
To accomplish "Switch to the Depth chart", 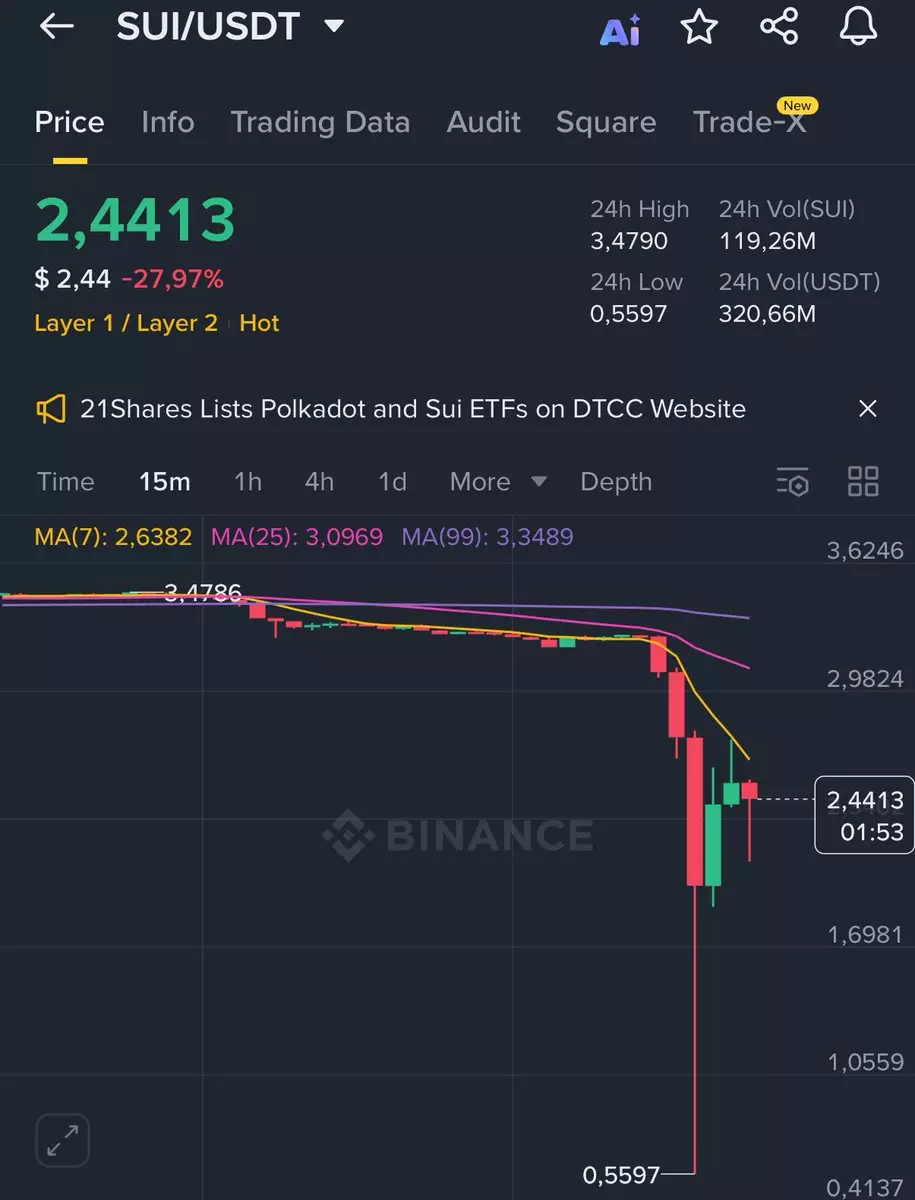I will click(x=616, y=482).
